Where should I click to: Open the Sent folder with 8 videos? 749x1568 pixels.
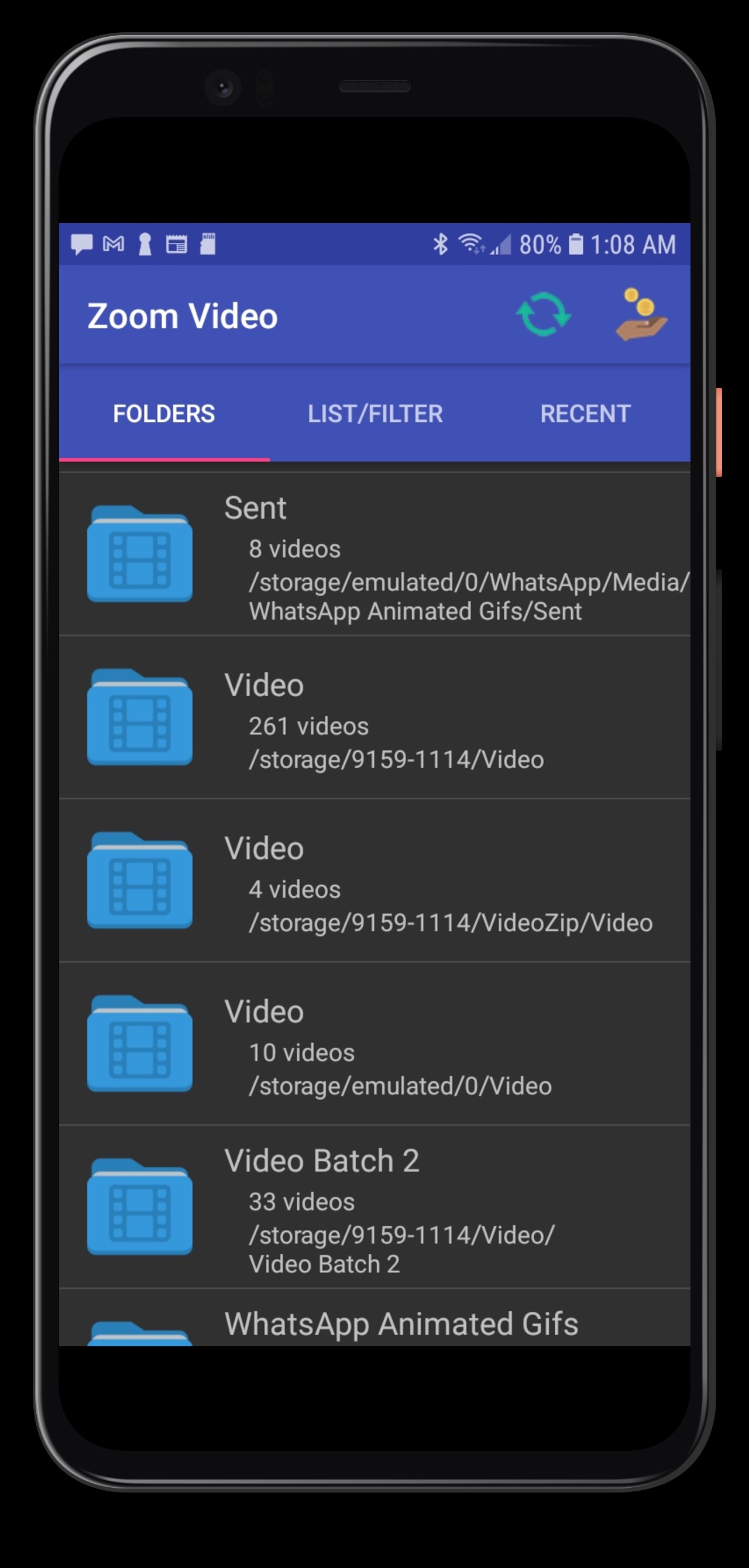click(x=374, y=555)
